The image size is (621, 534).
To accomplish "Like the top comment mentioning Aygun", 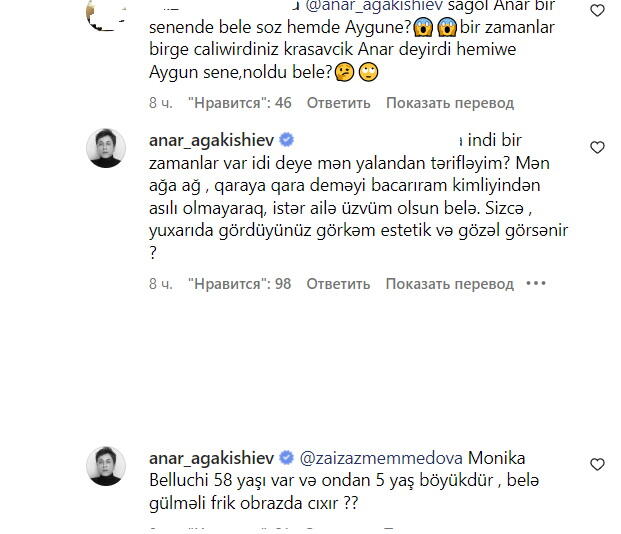I will 597,11.
